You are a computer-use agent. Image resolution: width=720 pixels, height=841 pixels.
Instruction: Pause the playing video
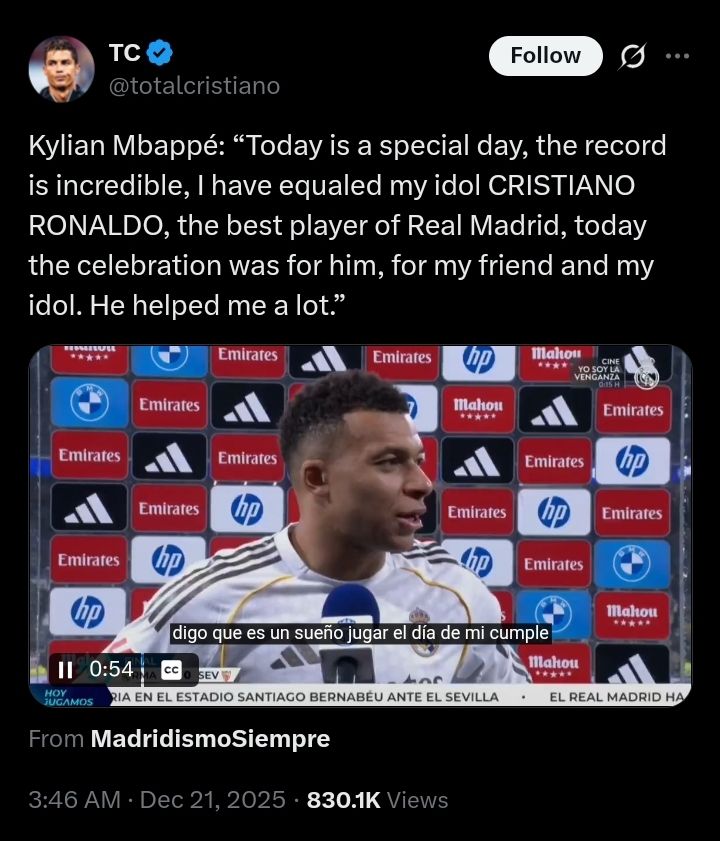click(65, 669)
